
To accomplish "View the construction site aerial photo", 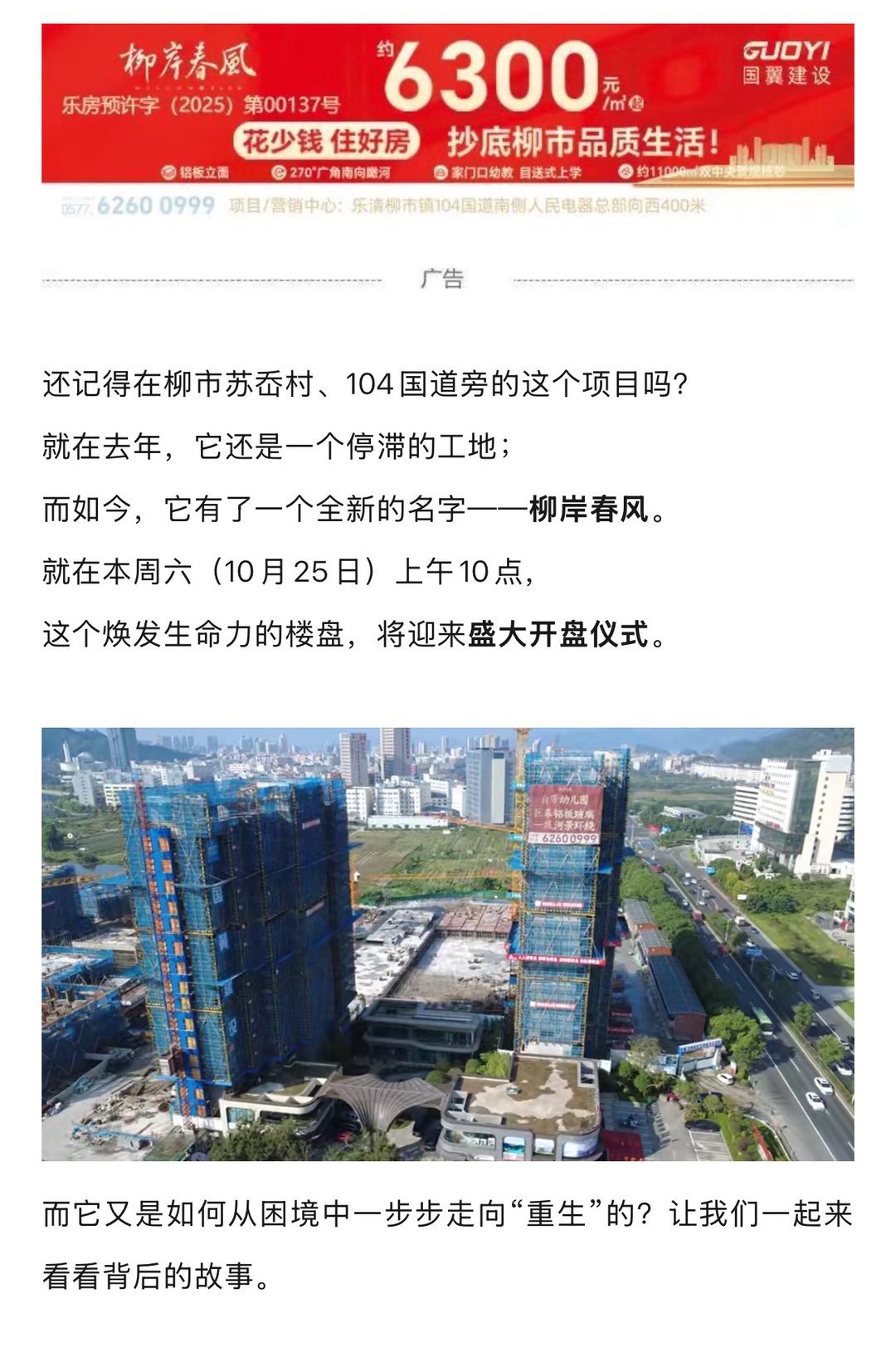I will pyautogui.click(x=447, y=944).
